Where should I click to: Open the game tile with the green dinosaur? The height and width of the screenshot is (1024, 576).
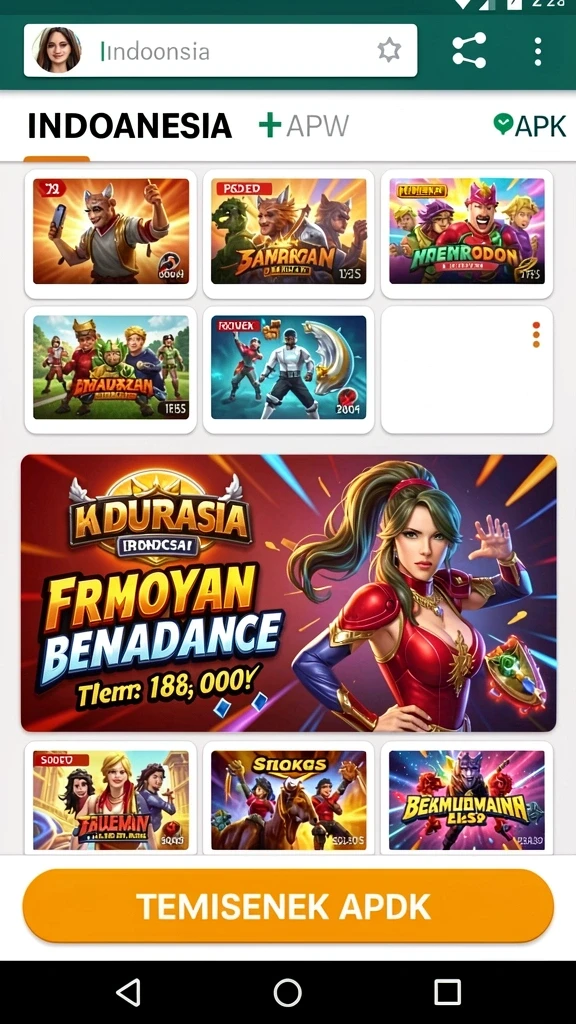(x=289, y=233)
